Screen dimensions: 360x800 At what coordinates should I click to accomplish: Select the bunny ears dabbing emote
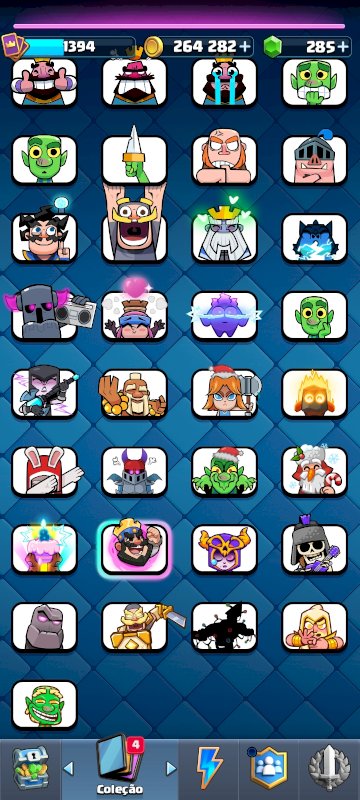(47, 471)
